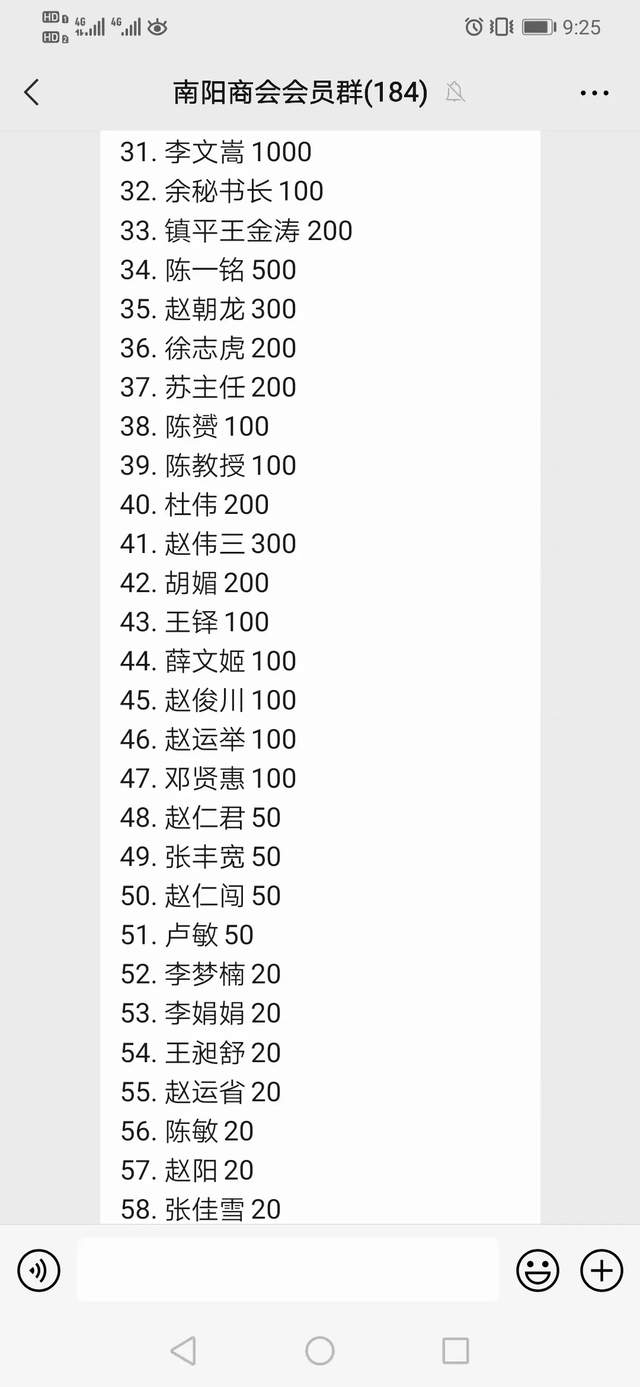This screenshot has width=640, height=1387.
Task: Open the emoji picker
Action: tap(537, 1270)
